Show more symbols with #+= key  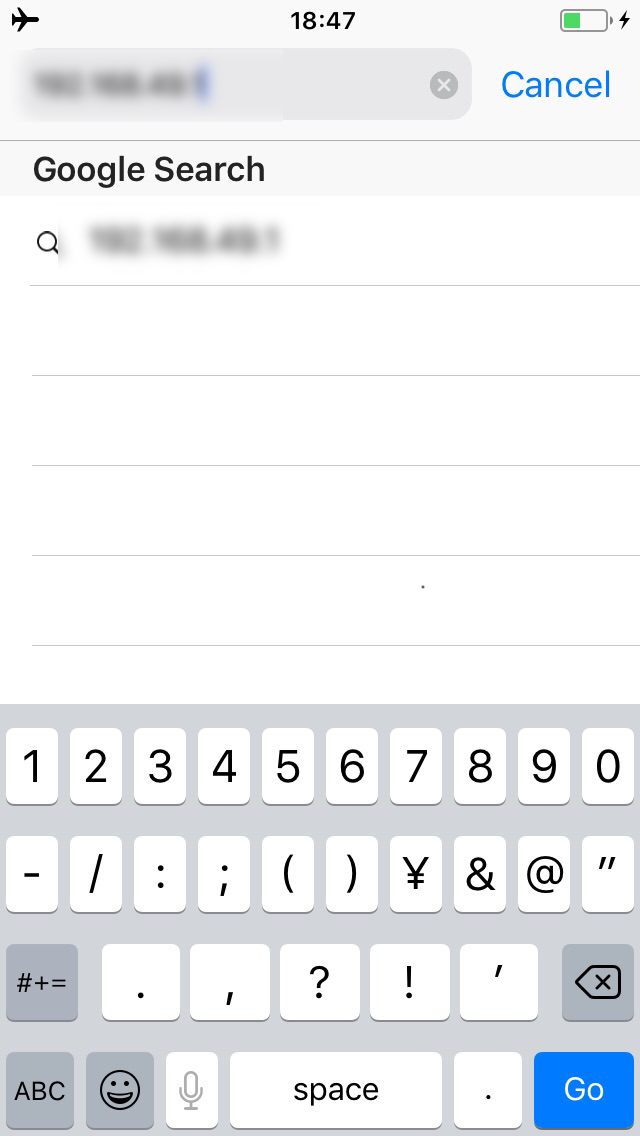coord(41,982)
